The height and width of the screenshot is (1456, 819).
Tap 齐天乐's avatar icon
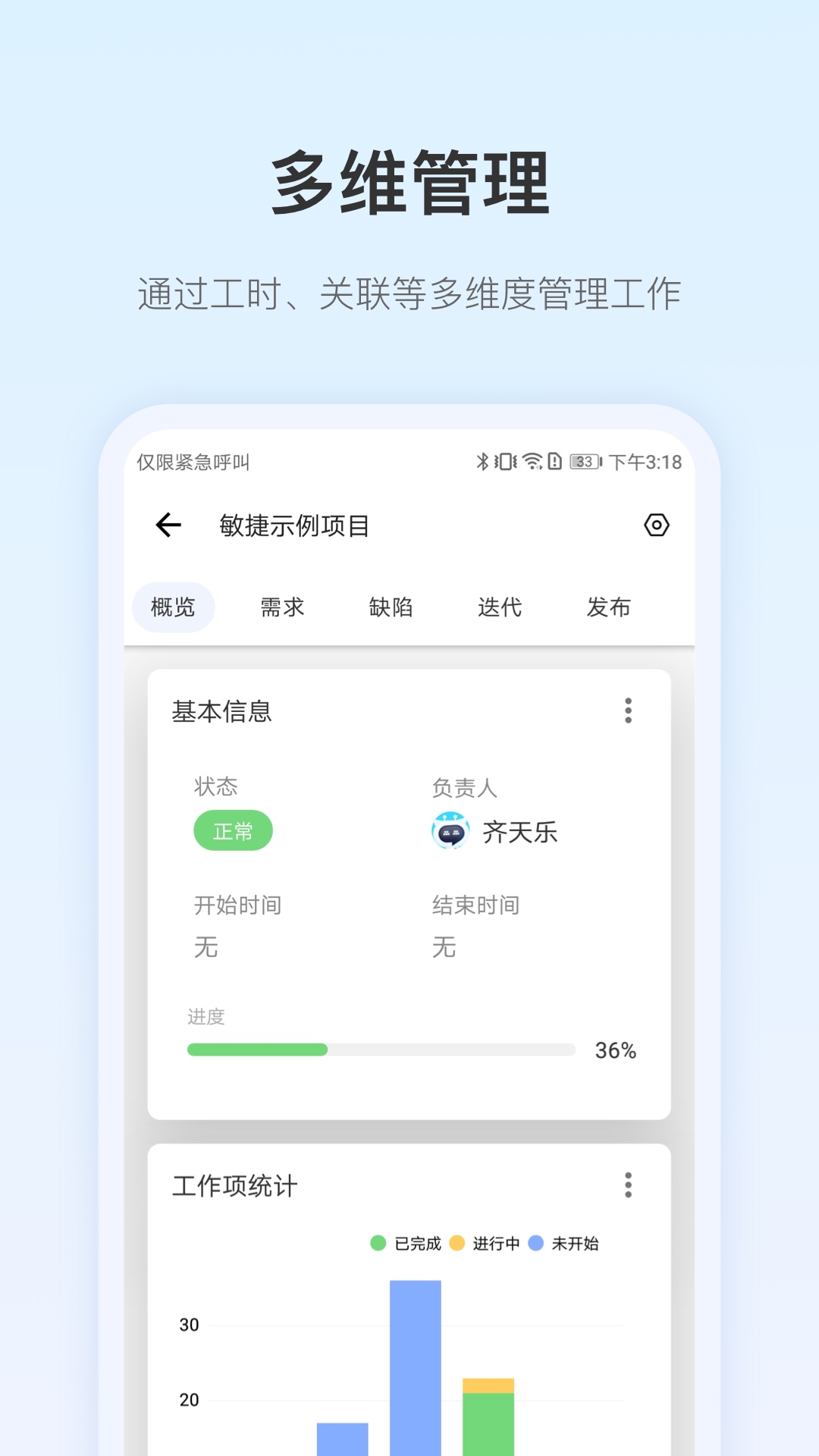click(x=451, y=831)
